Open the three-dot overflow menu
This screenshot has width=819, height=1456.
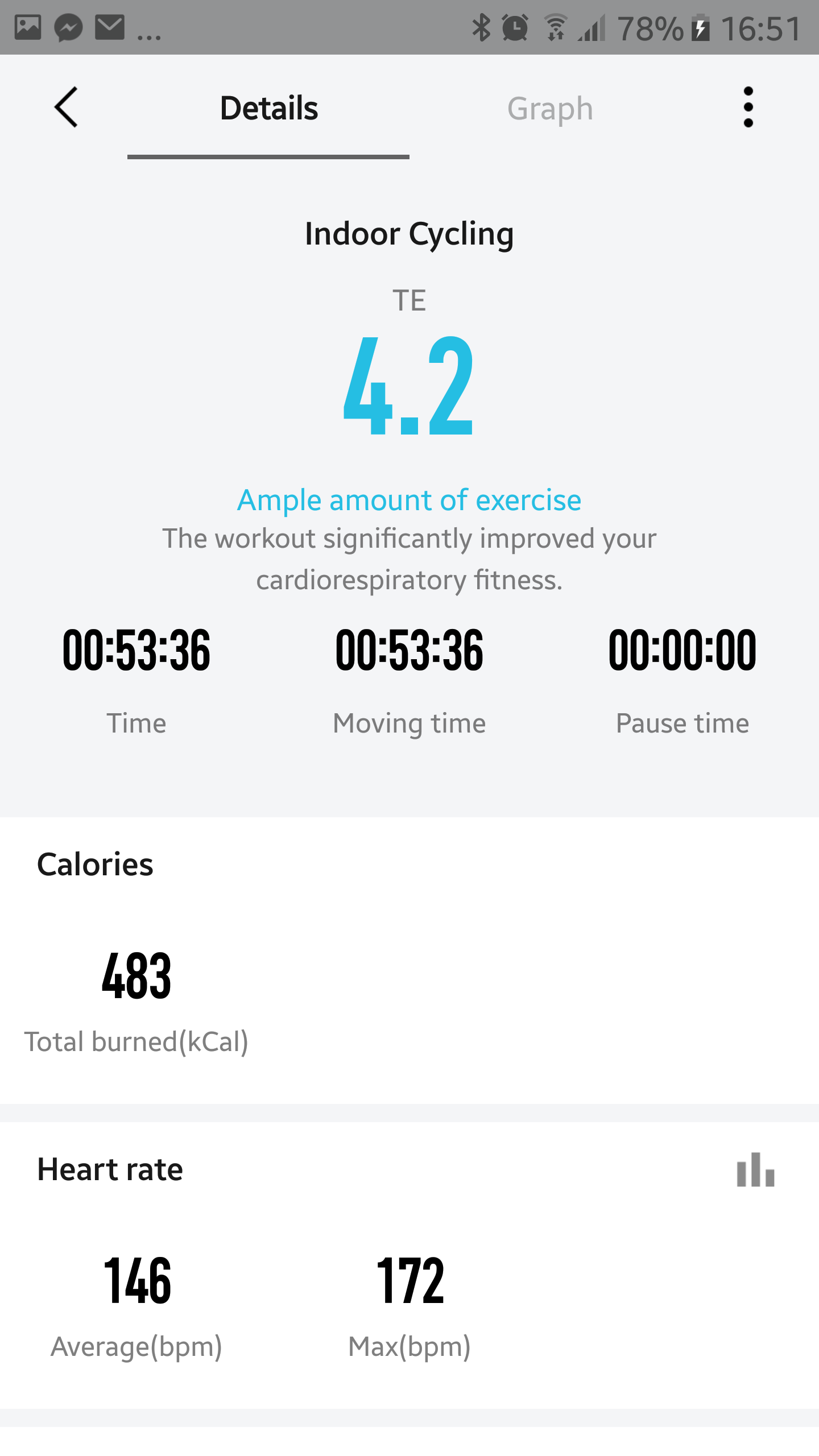click(x=748, y=107)
